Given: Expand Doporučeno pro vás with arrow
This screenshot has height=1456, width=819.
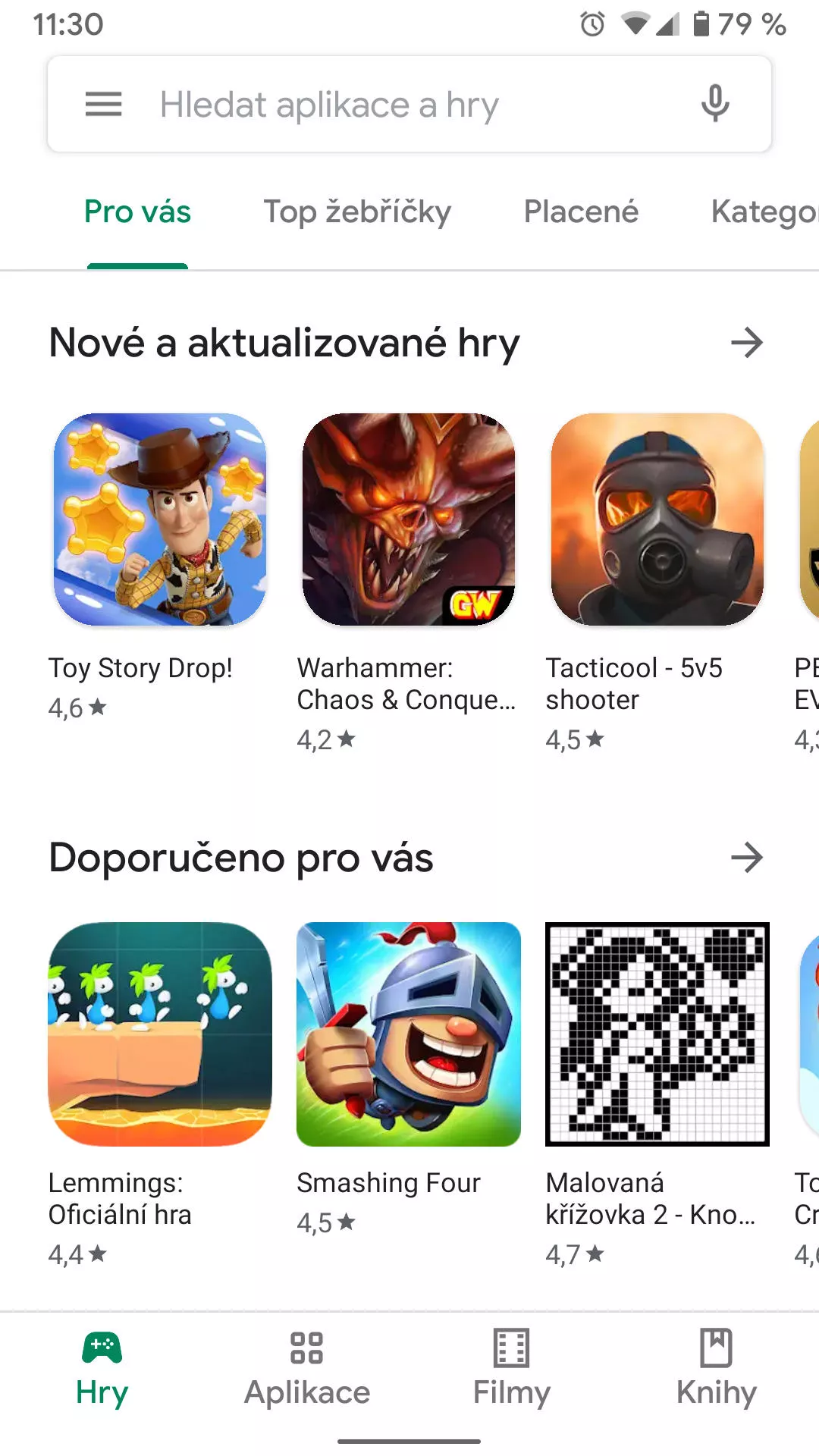Looking at the screenshot, I should (747, 858).
